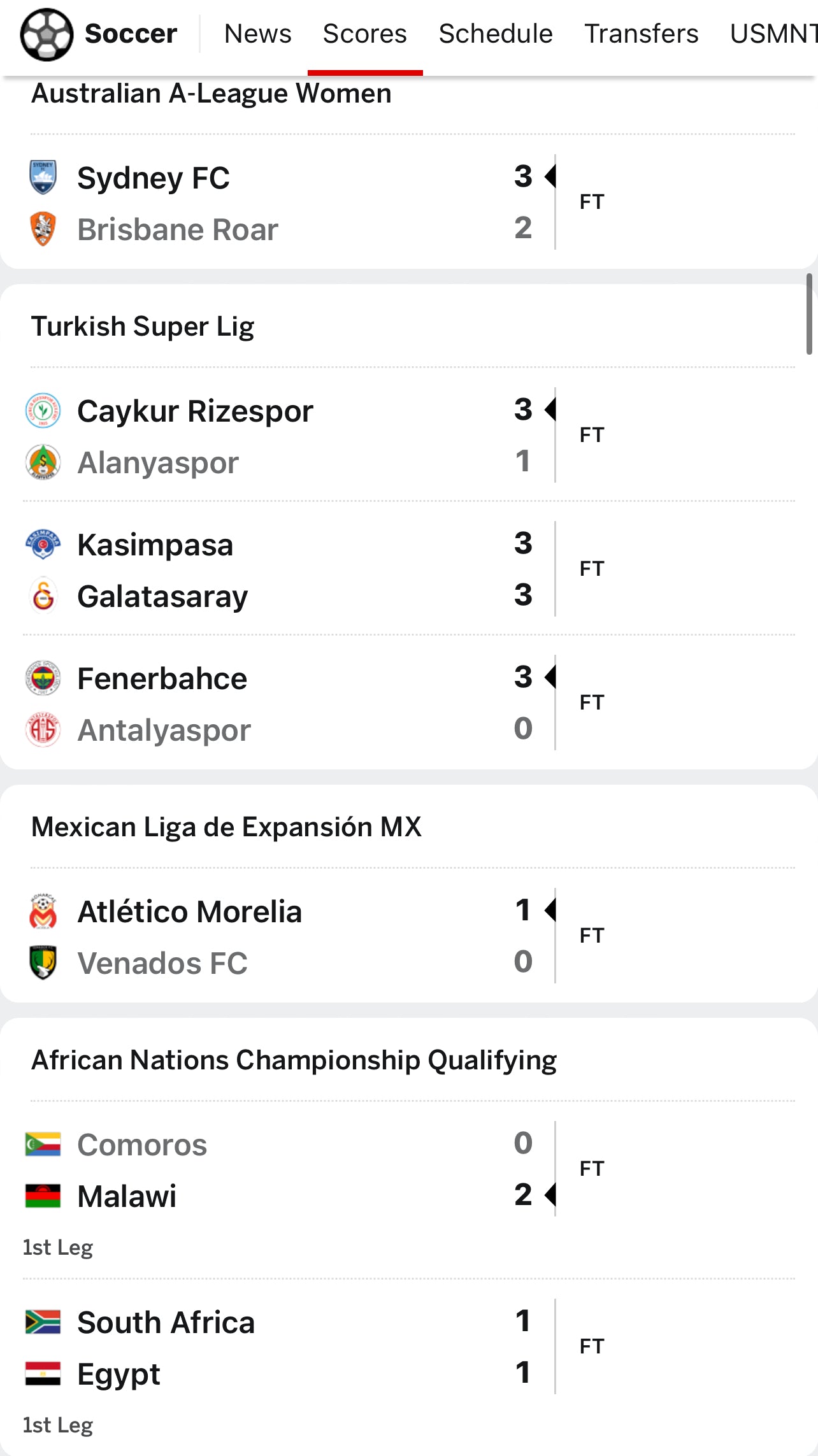Go to the Schedule tab
The image size is (818, 1456).
[496, 34]
